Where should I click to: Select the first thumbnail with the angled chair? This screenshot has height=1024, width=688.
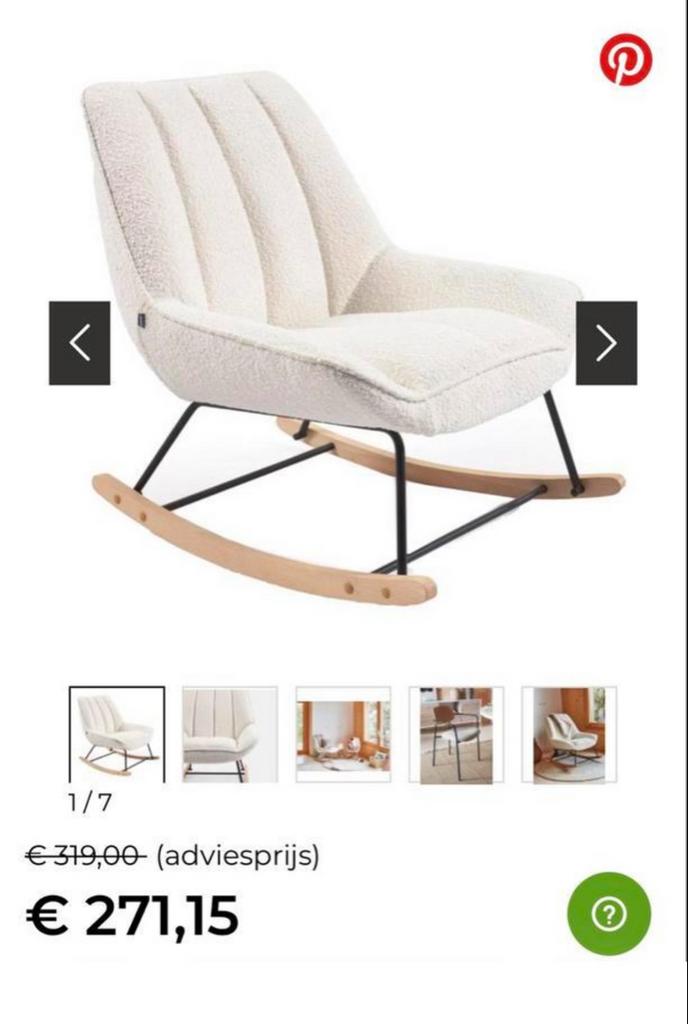pyautogui.click(x=116, y=735)
